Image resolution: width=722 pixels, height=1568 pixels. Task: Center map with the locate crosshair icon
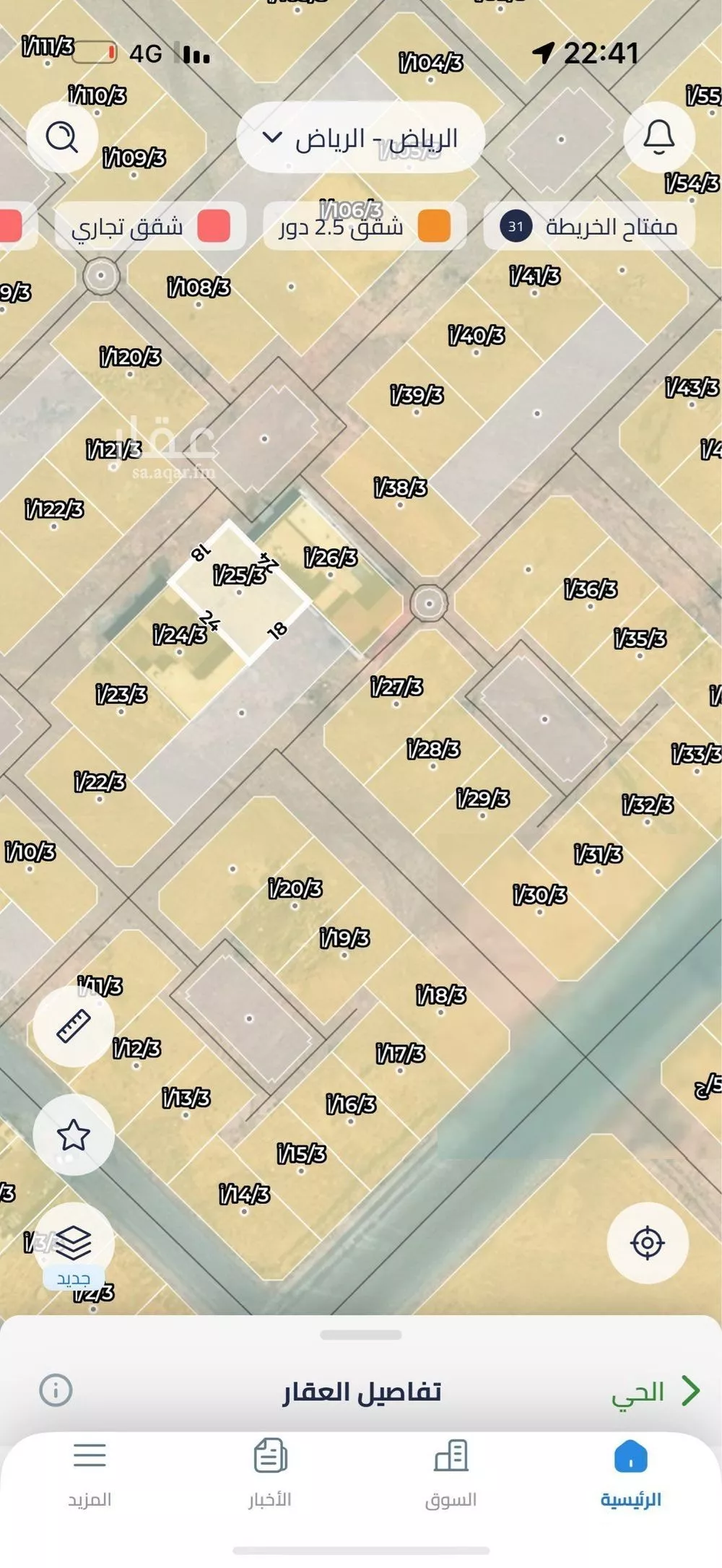(x=648, y=1243)
